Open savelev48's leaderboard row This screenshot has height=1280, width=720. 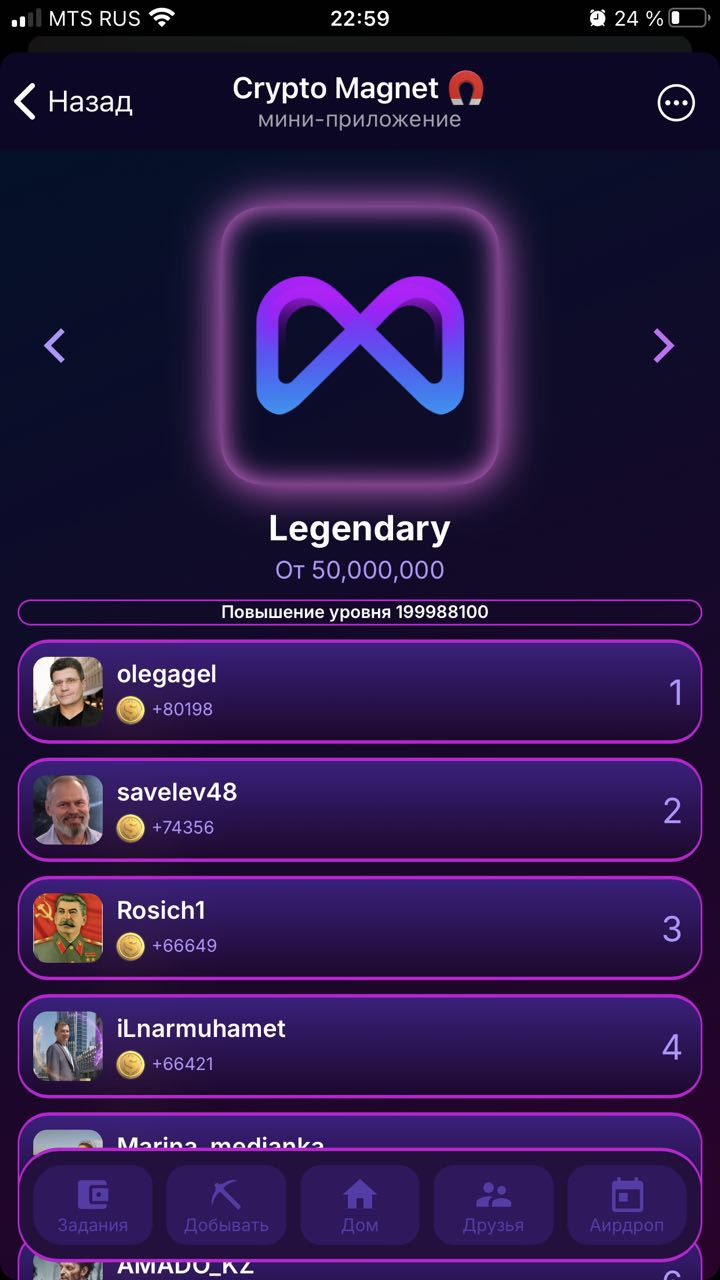coord(360,810)
